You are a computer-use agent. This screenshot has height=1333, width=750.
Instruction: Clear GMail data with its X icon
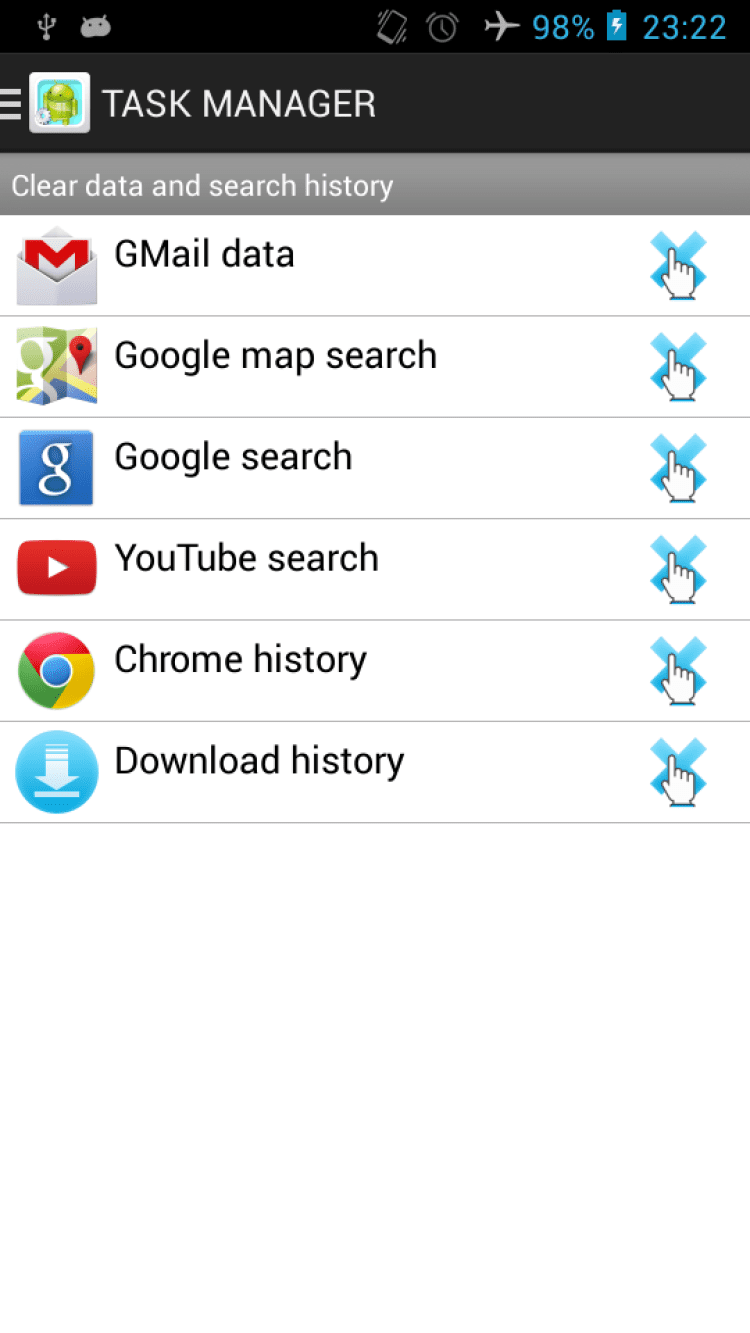click(679, 266)
